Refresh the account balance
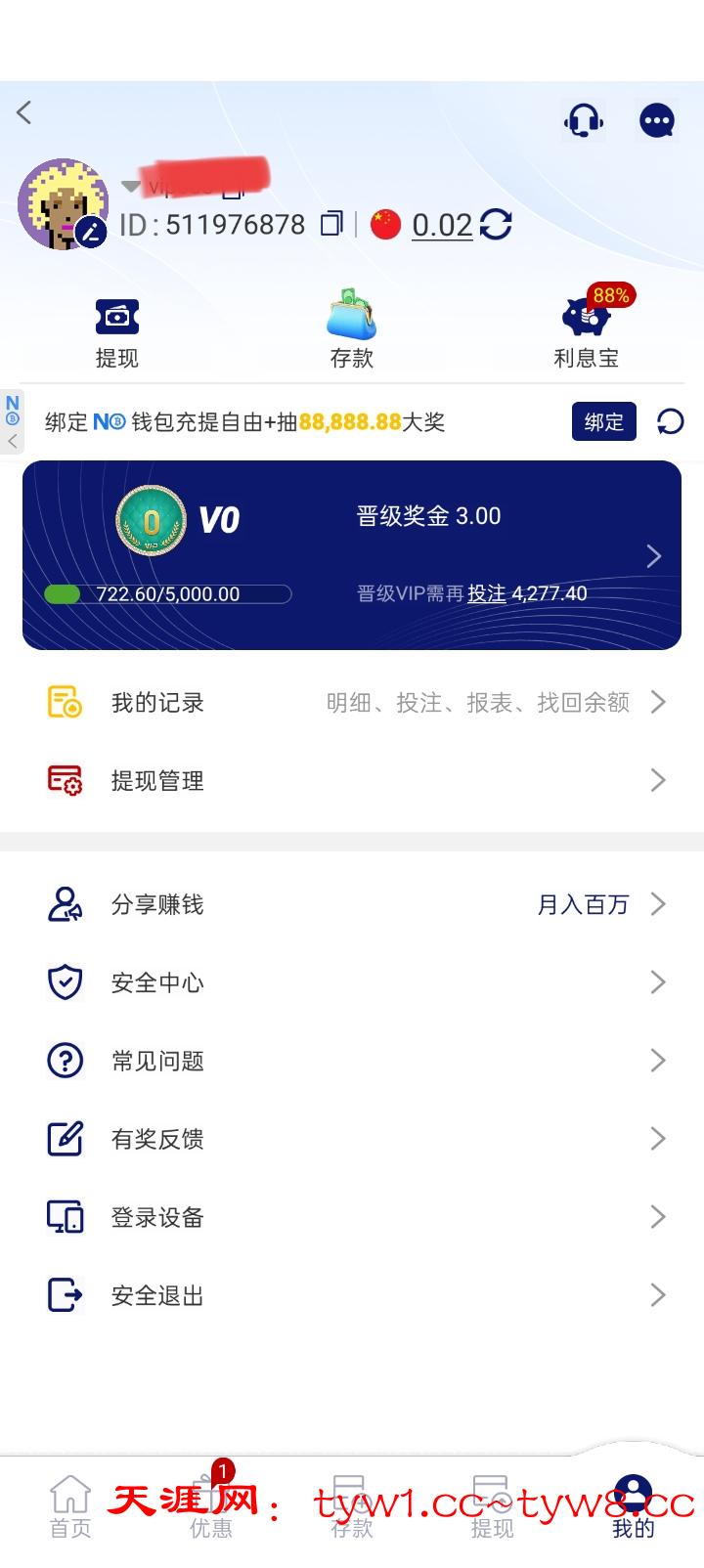This screenshot has height=1568, width=704. (x=496, y=225)
